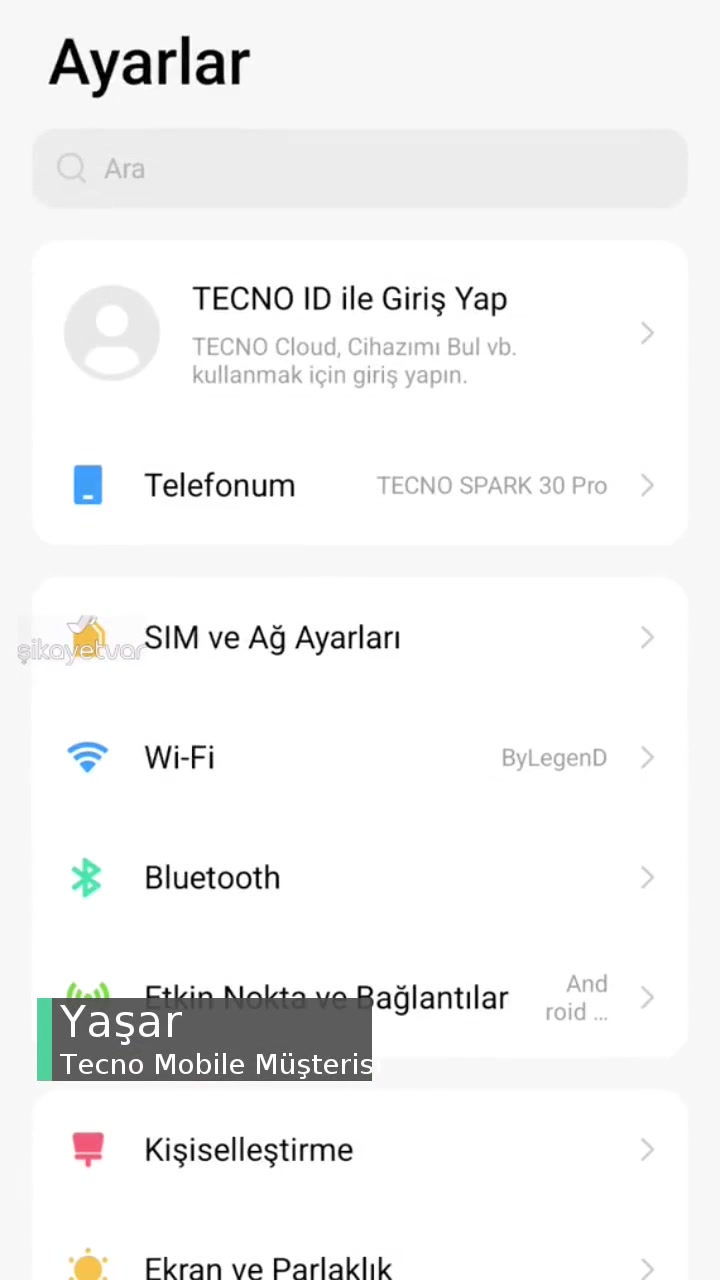Open SIM ve Ağ Ayarları
This screenshot has height=1280, width=720.
pos(272,637)
